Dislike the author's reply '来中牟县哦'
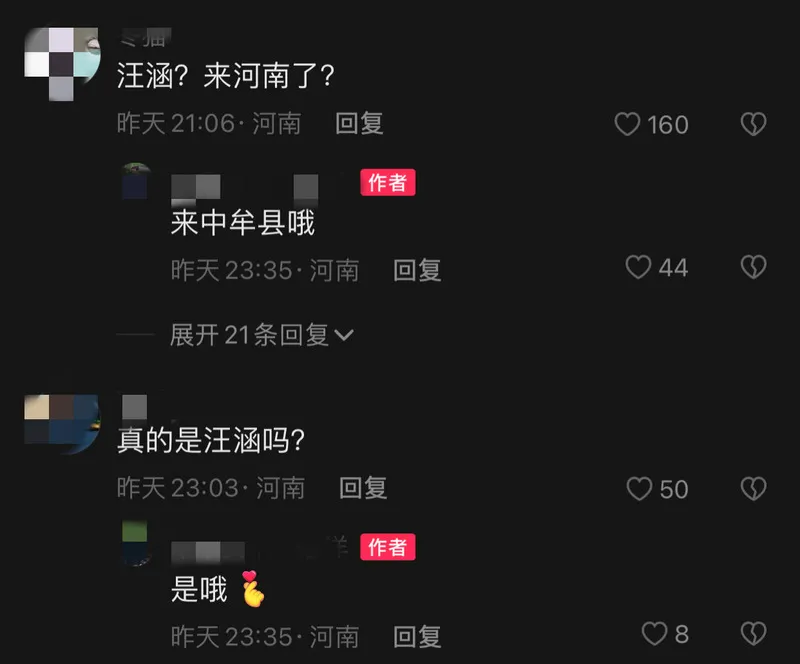The image size is (800, 664). tap(752, 267)
